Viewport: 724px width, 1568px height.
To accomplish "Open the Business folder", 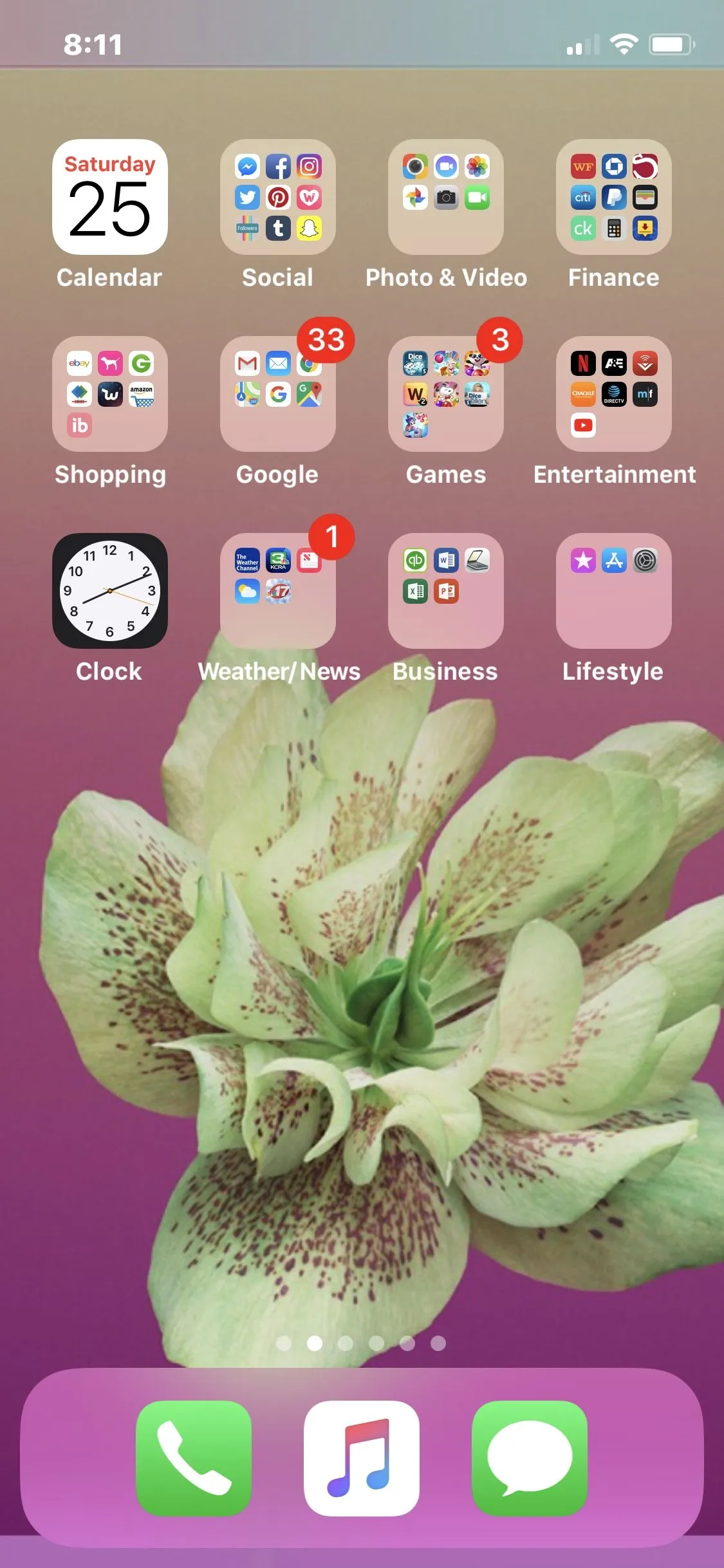I will point(446,591).
